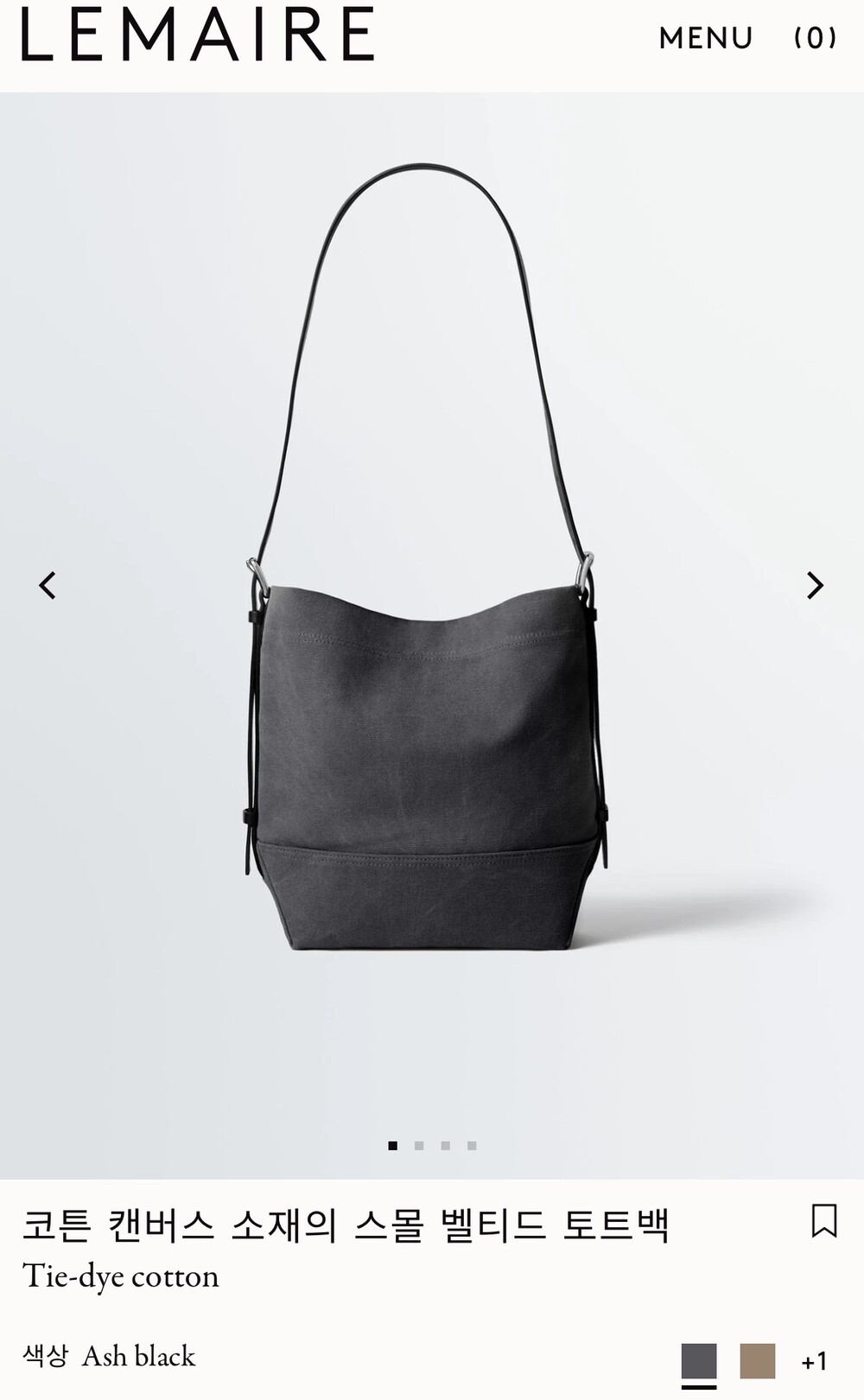Viewport: 864px width, 1400px height.
Task: Jump to the last image dot
Action: coord(472,1146)
